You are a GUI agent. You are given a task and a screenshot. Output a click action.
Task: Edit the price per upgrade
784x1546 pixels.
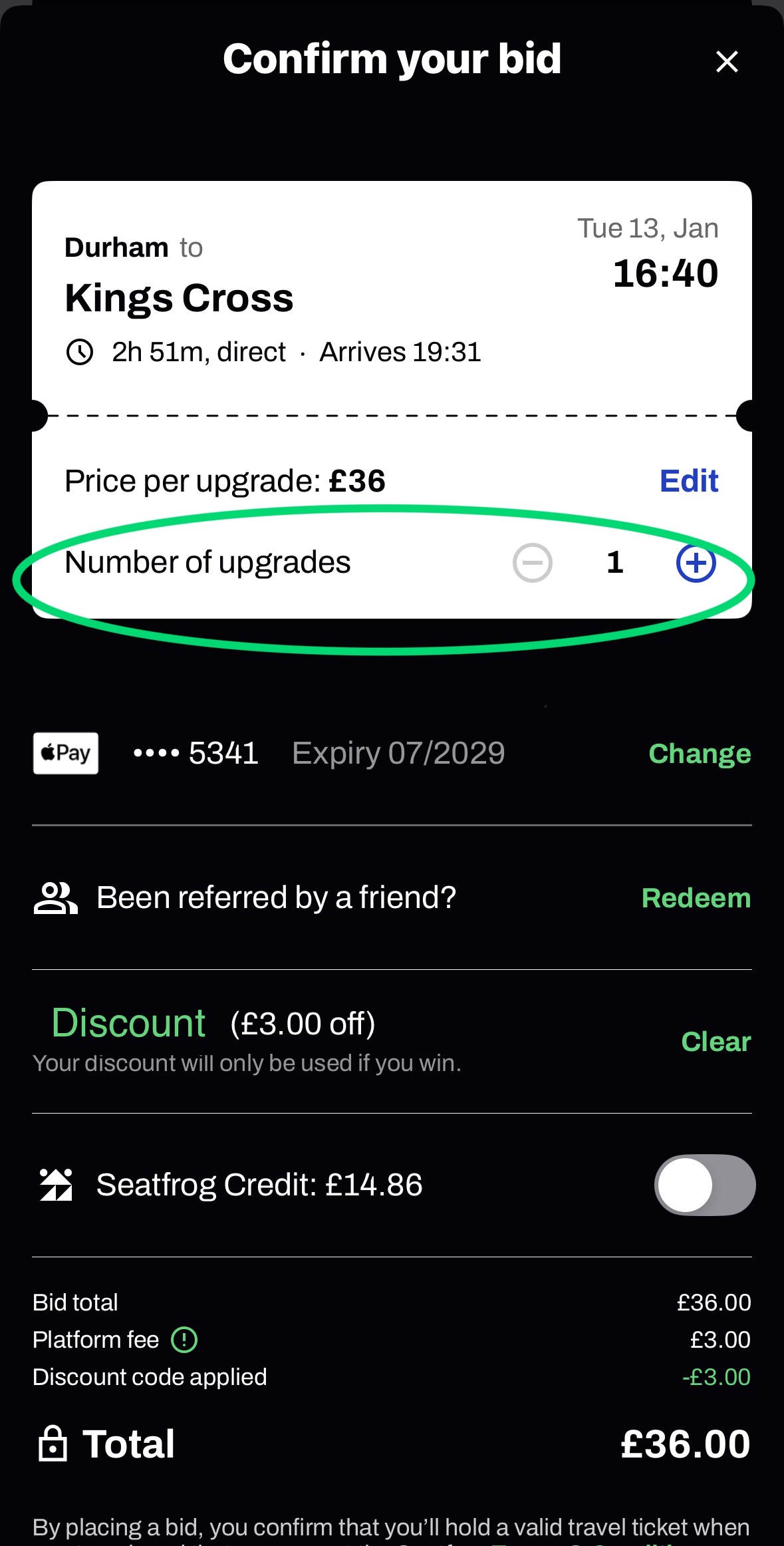pyautogui.click(x=689, y=481)
